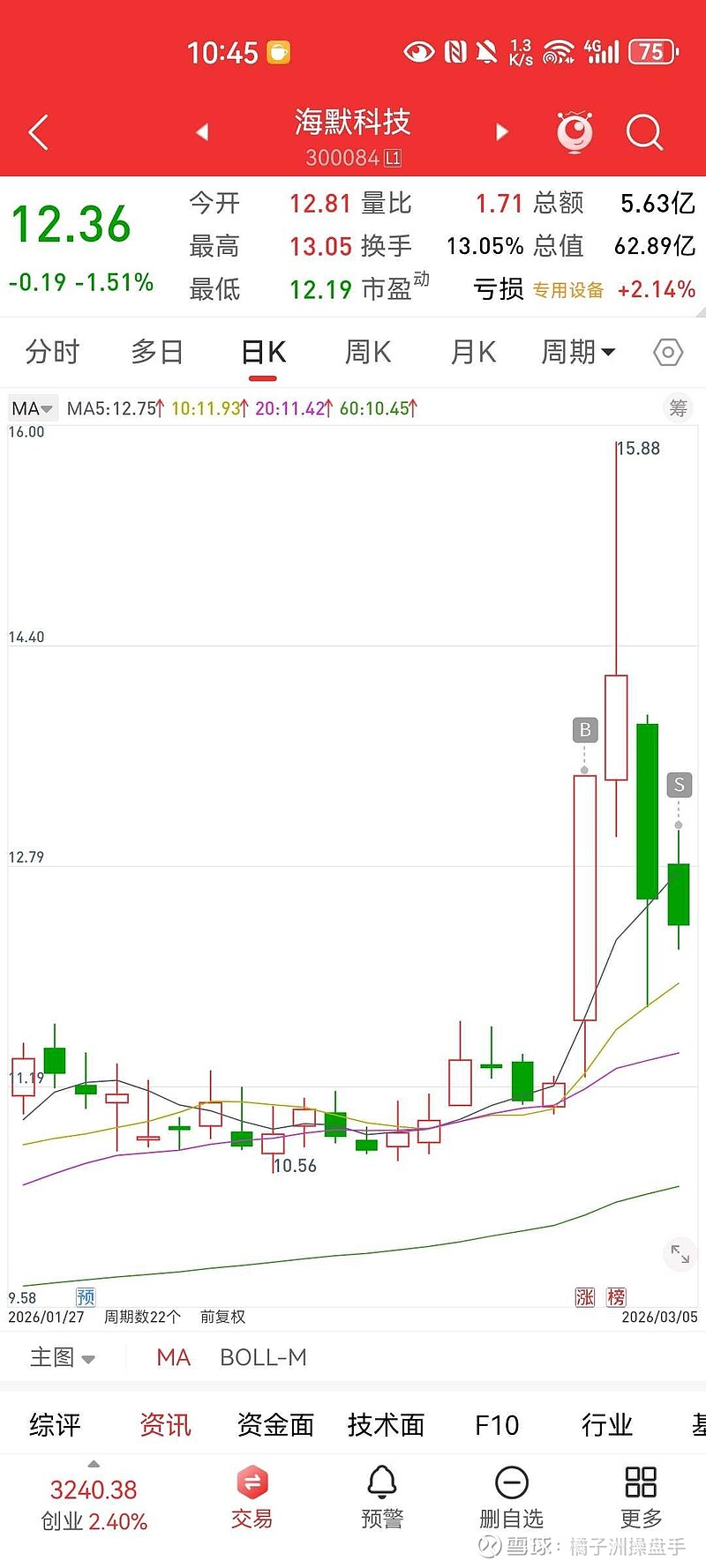Image resolution: width=706 pixels, height=1568 pixels.
Task: Select the 周K weekly chart tab
Action: tap(367, 353)
